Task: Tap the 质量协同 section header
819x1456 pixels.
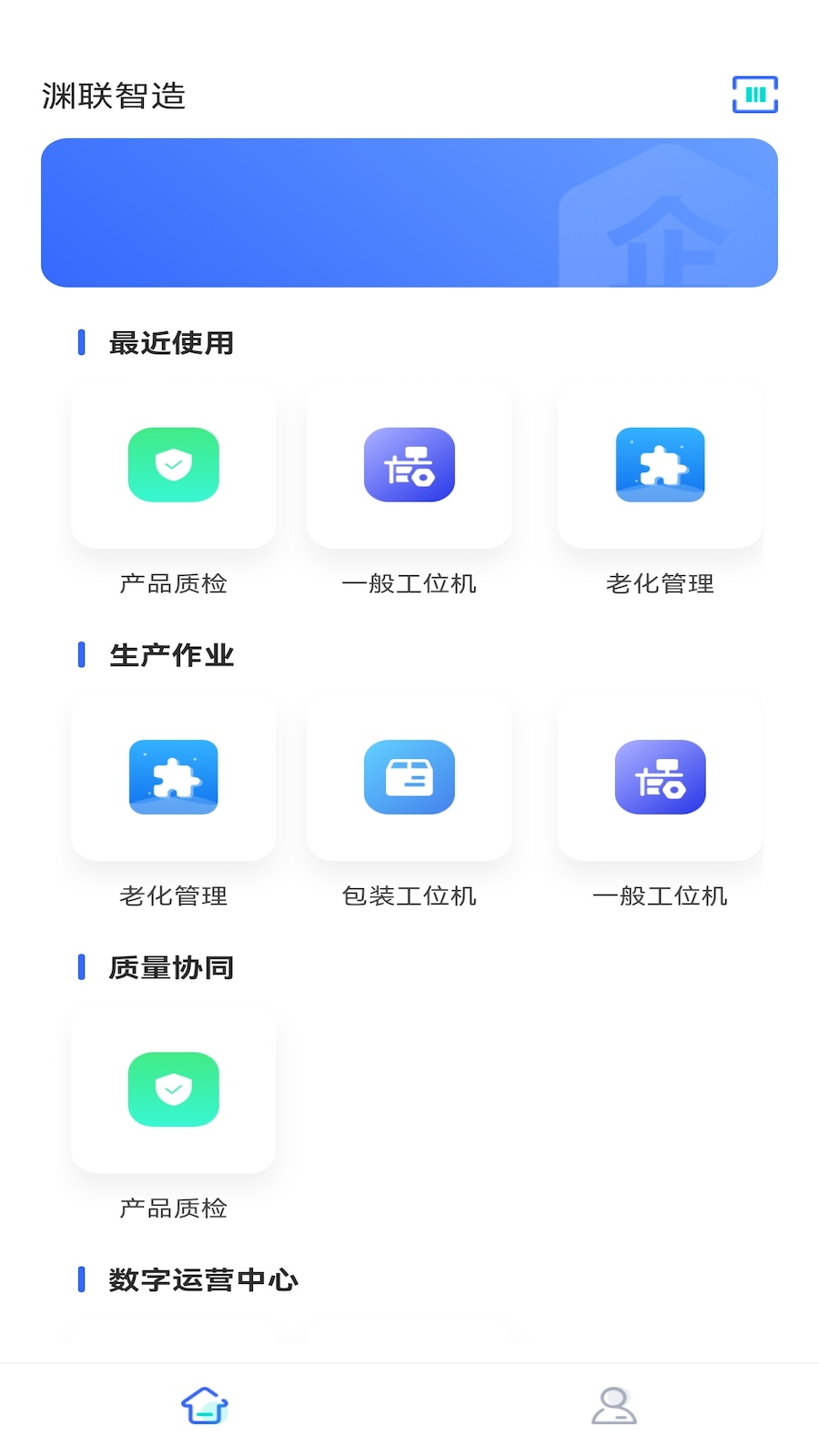Action: [170, 967]
